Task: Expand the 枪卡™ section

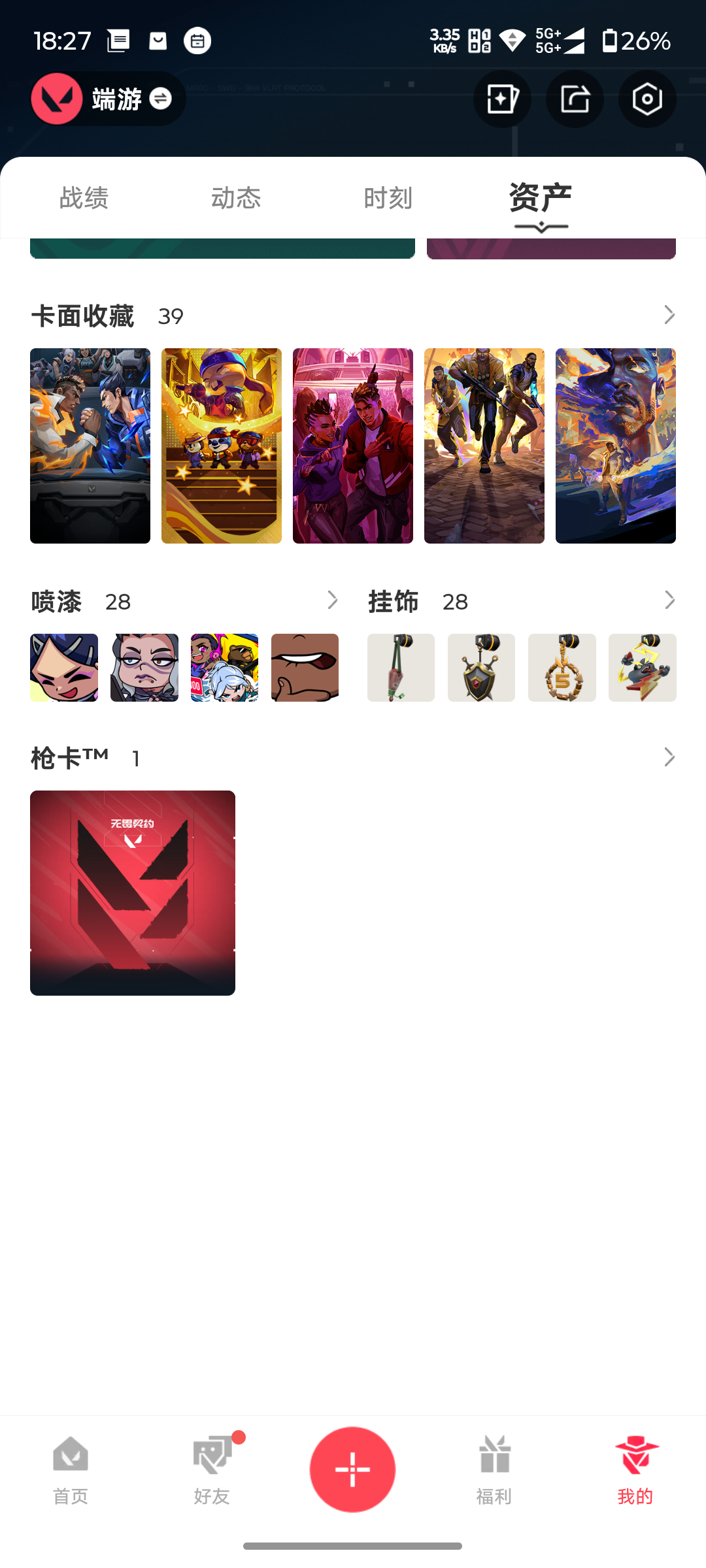Action: click(x=669, y=757)
